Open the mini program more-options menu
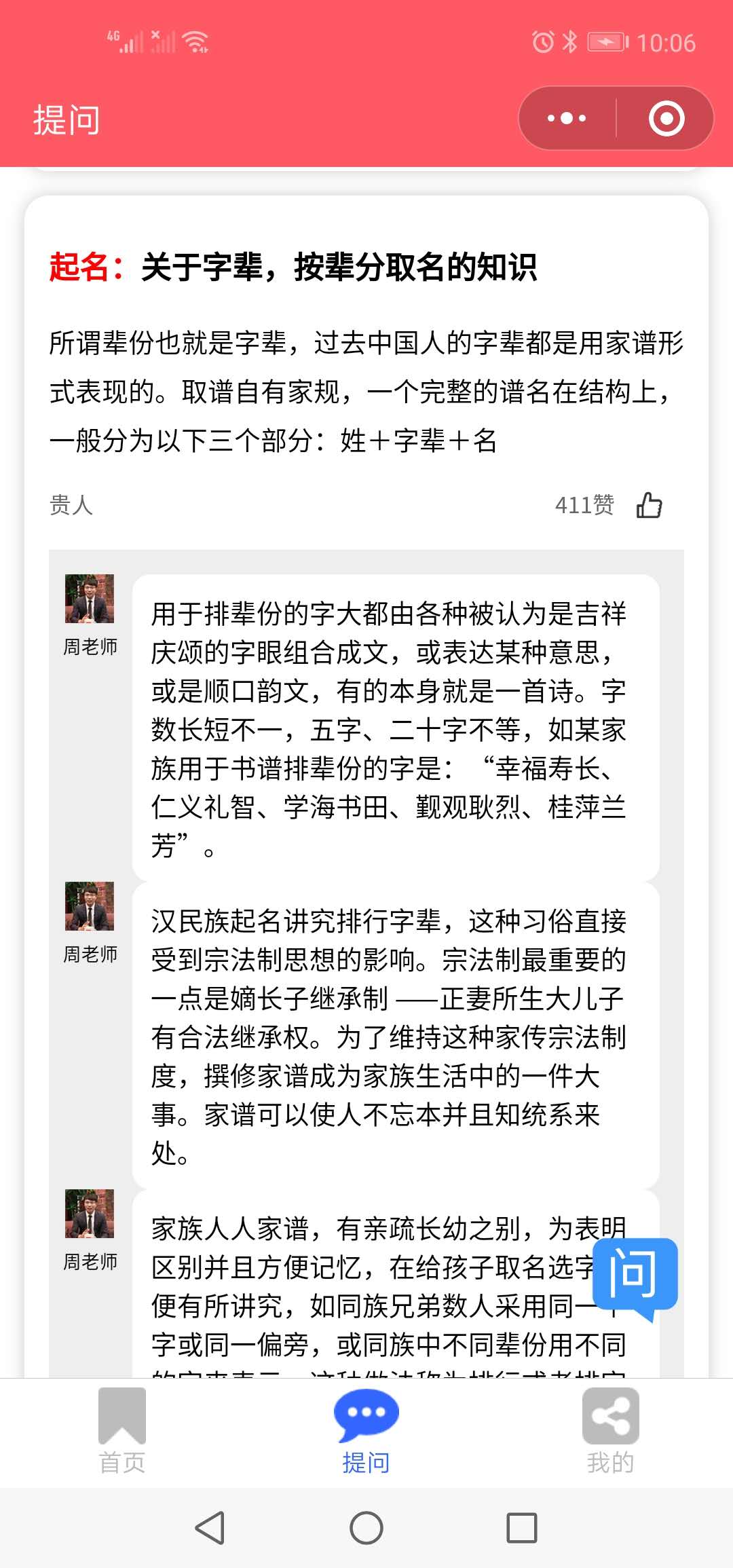The image size is (733, 1568). click(x=567, y=118)
